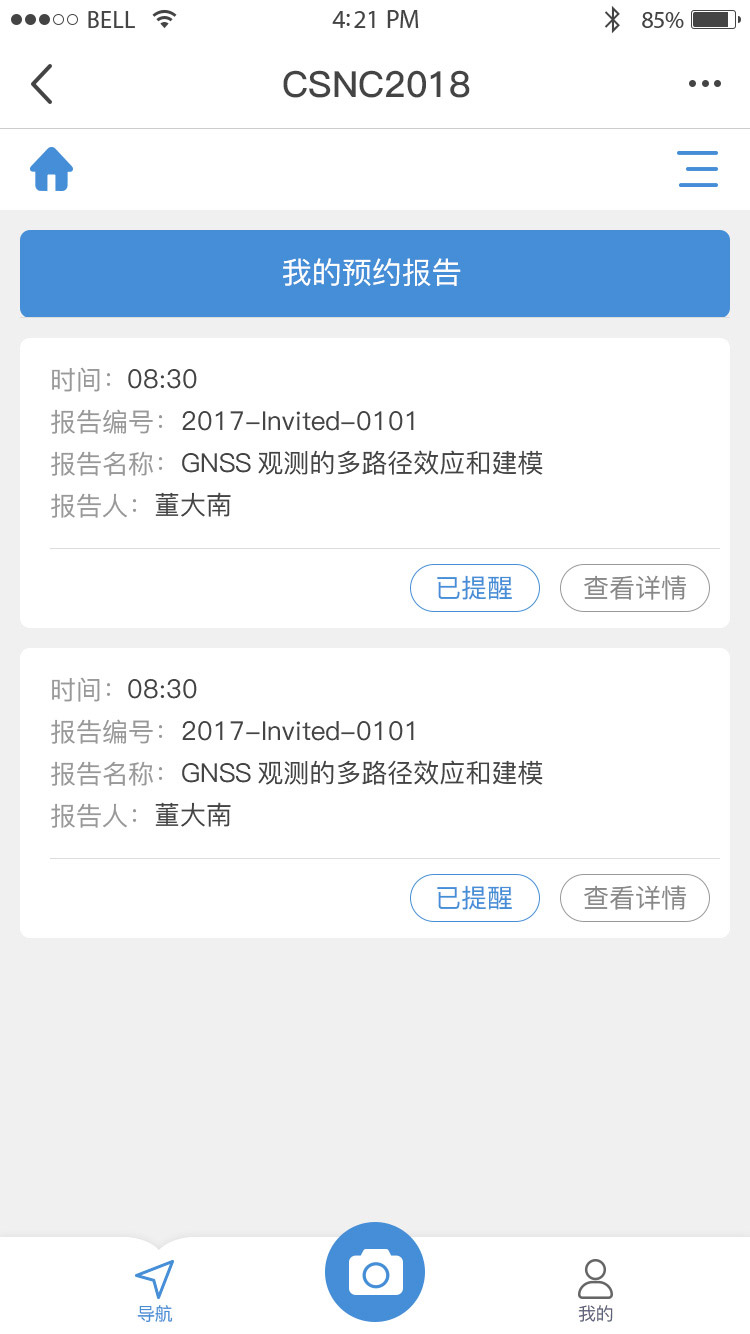750x1334 pixels.
Task: Go back from CSNC2018 page
Action: coord(41,84)
